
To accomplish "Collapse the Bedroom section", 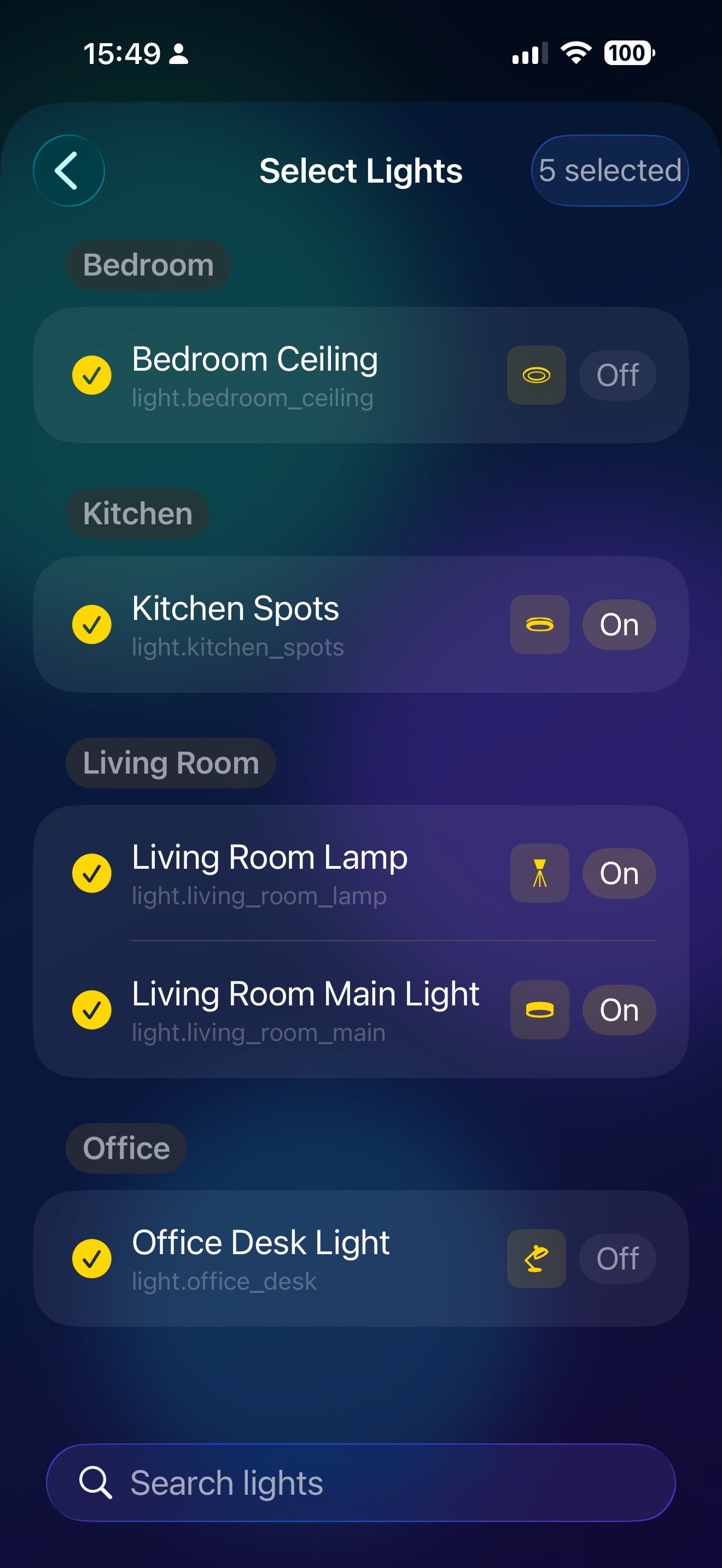I will coord(147,264).
